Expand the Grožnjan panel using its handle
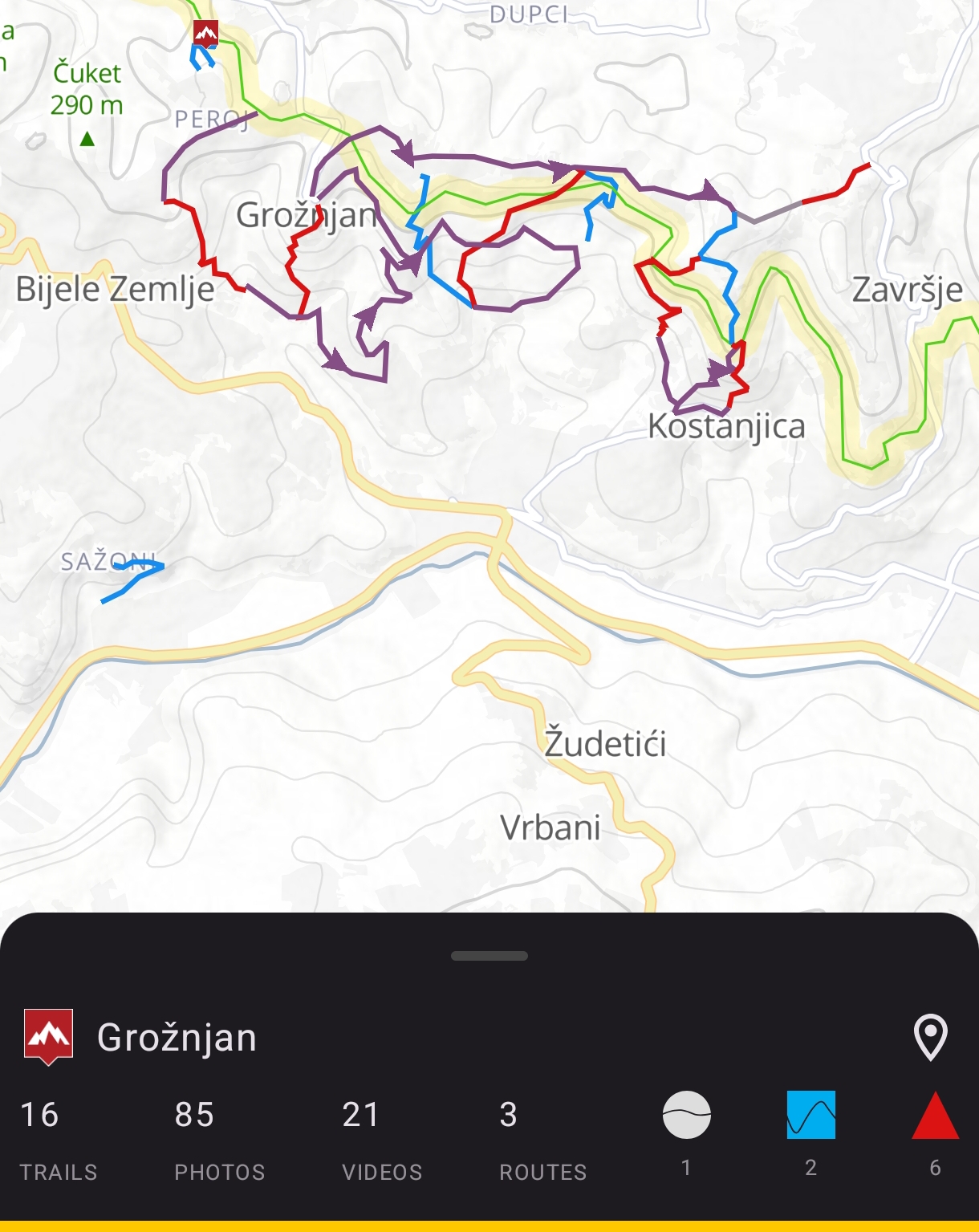Image resolution: width=979 pixels, height=1232 pixels. [x=489, y=956]
